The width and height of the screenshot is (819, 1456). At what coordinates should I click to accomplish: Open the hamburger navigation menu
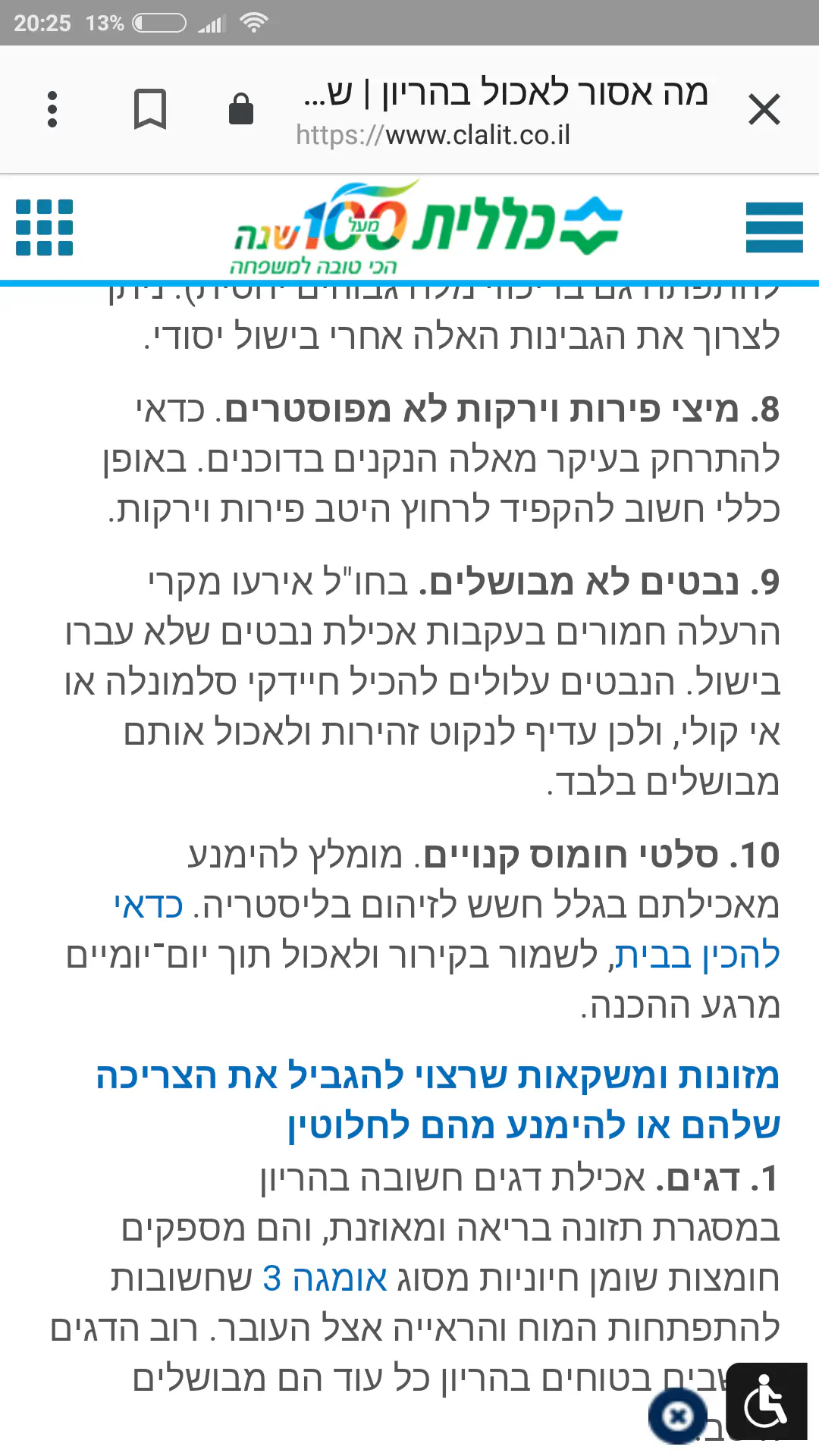click(773, 227)
